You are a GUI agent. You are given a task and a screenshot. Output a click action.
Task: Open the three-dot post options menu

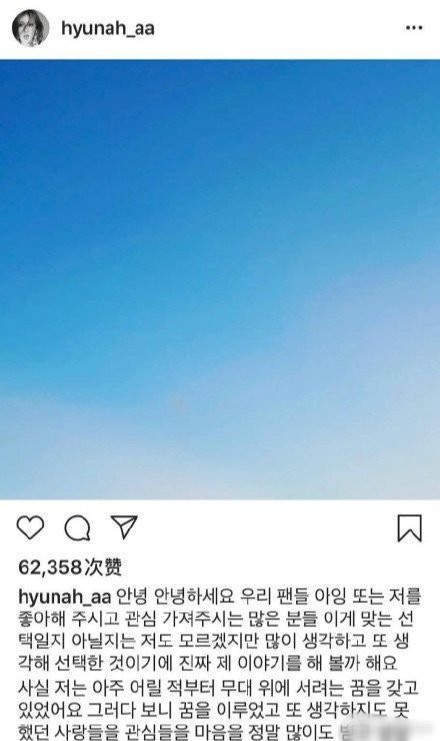tap(414, 28)
